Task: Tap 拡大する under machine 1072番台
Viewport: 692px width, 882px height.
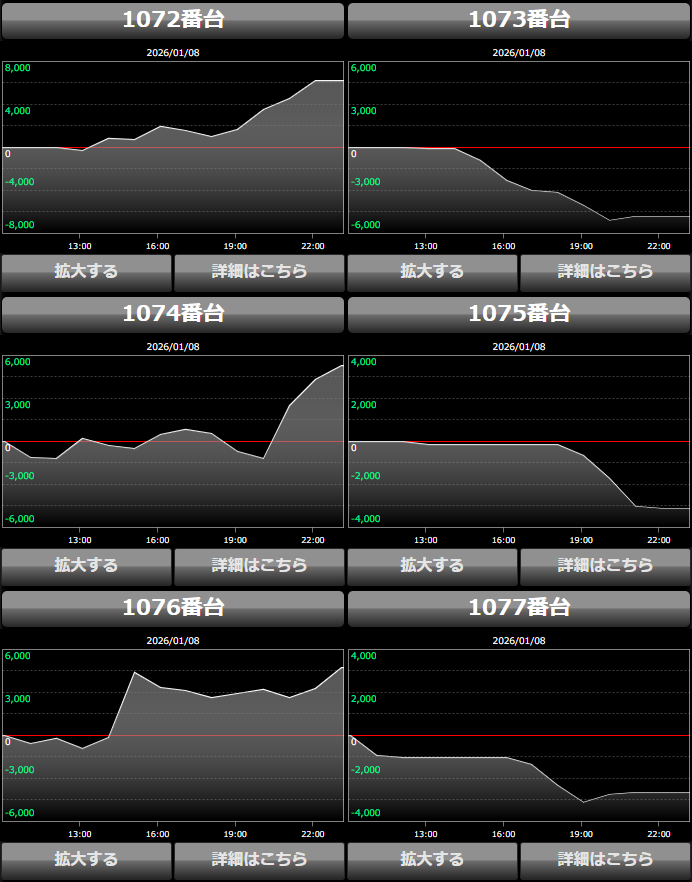Action: pos(86,271)
